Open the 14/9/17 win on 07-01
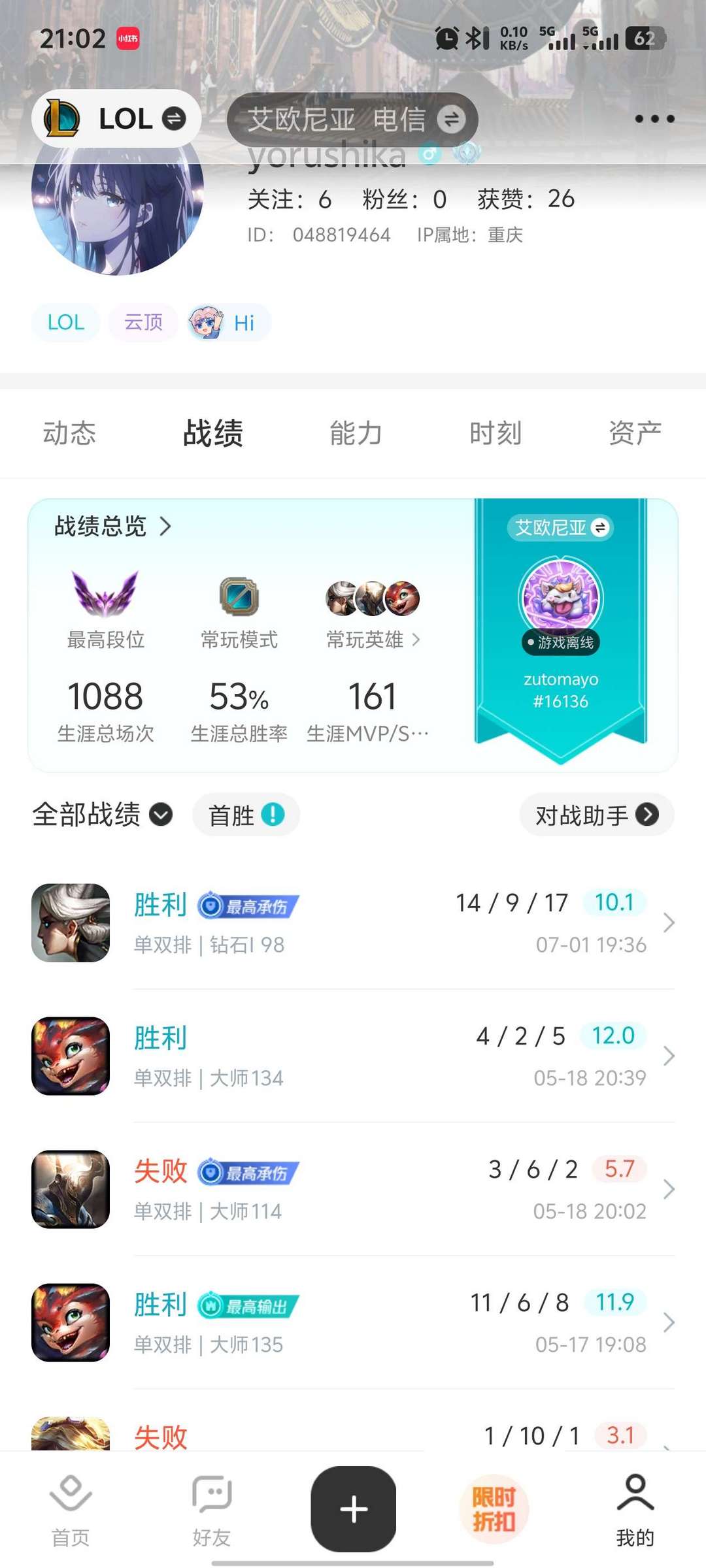Image resolution: width=706 pixels, height=1568 pixels. click(x=353, y=923)
